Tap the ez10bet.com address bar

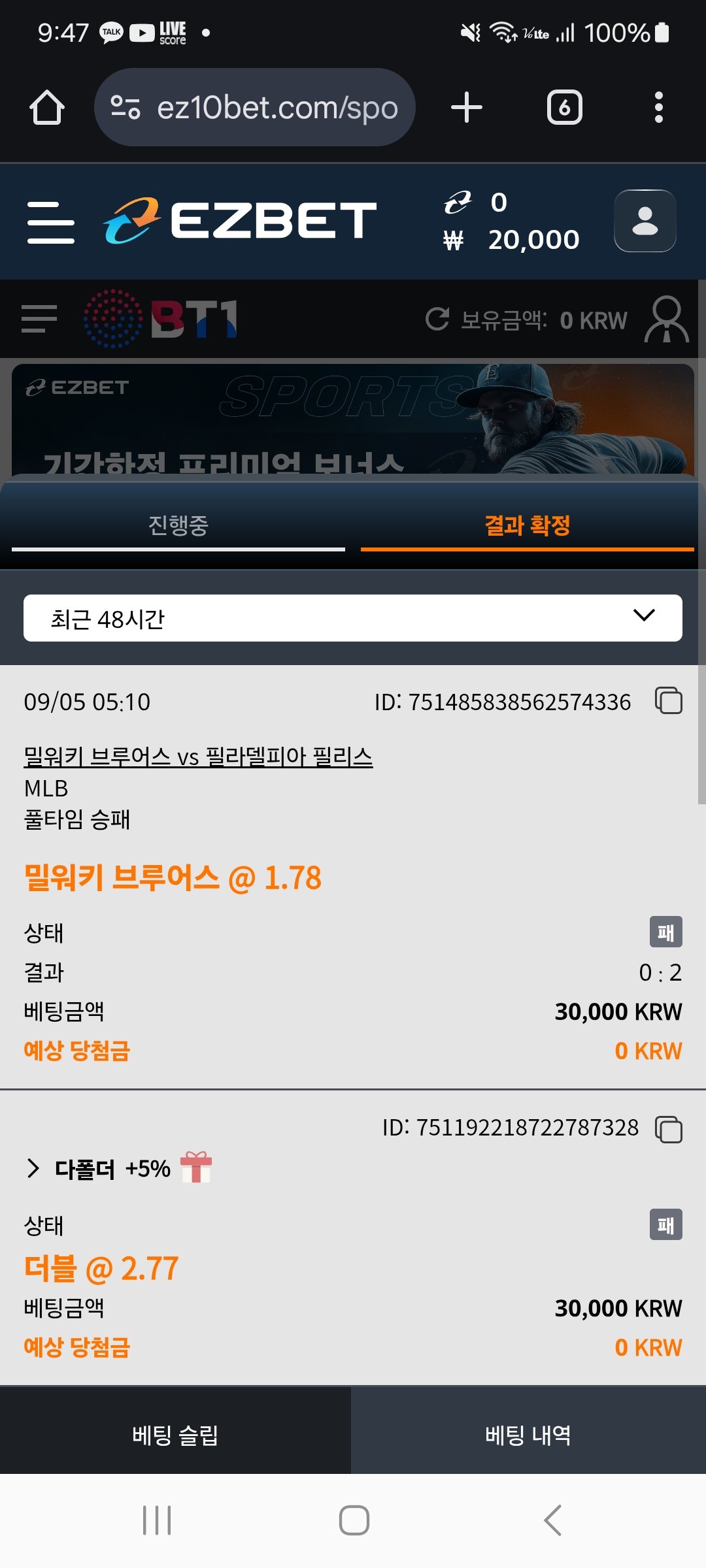[x=255, y=107]
